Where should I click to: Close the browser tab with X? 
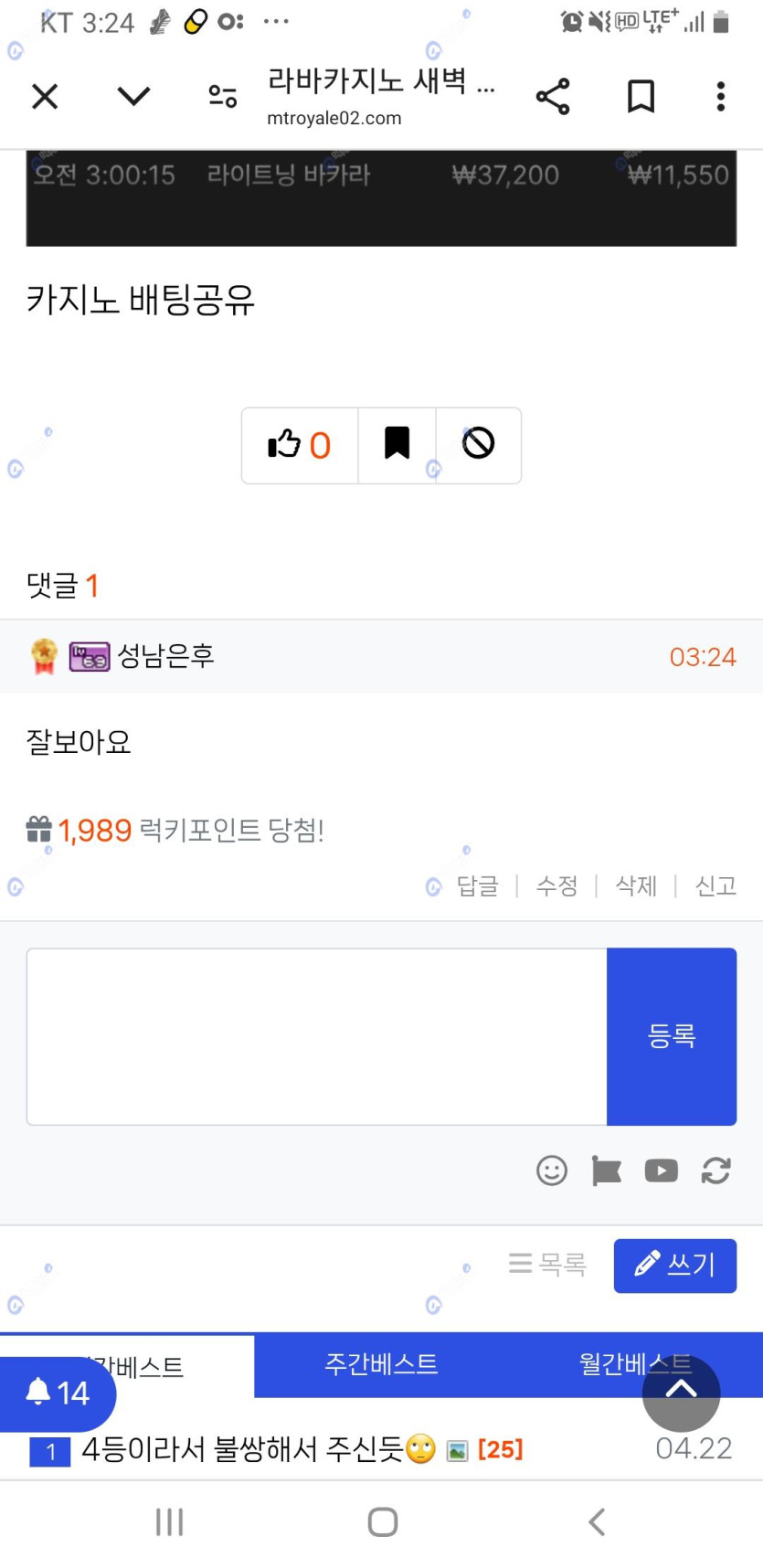pyautogui.click(x=45, y=96)
